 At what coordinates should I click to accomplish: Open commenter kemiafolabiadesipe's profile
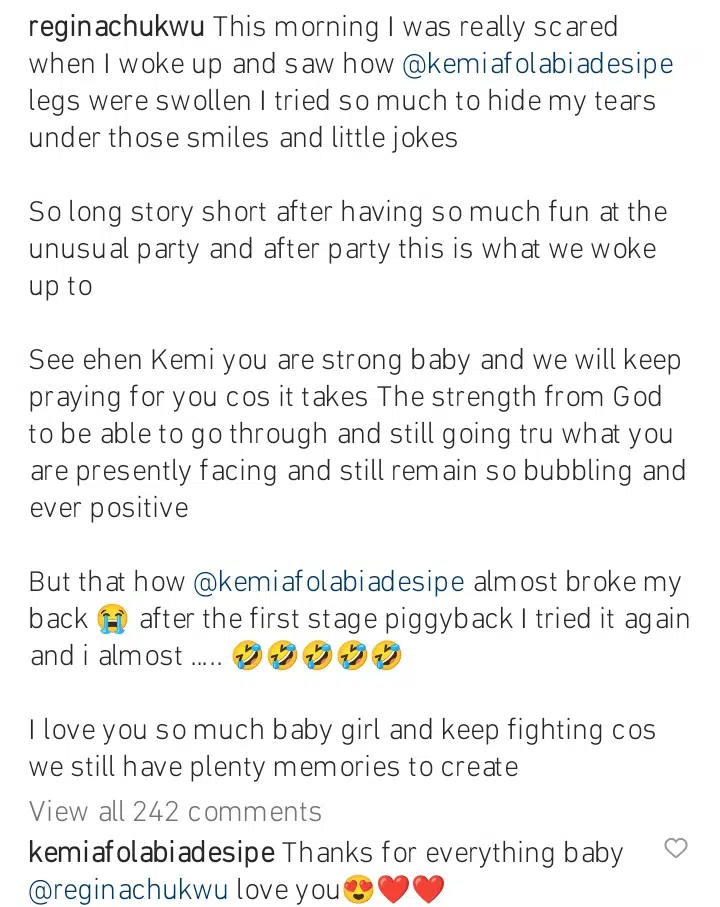pyautogui.click(x=151, y=853)
